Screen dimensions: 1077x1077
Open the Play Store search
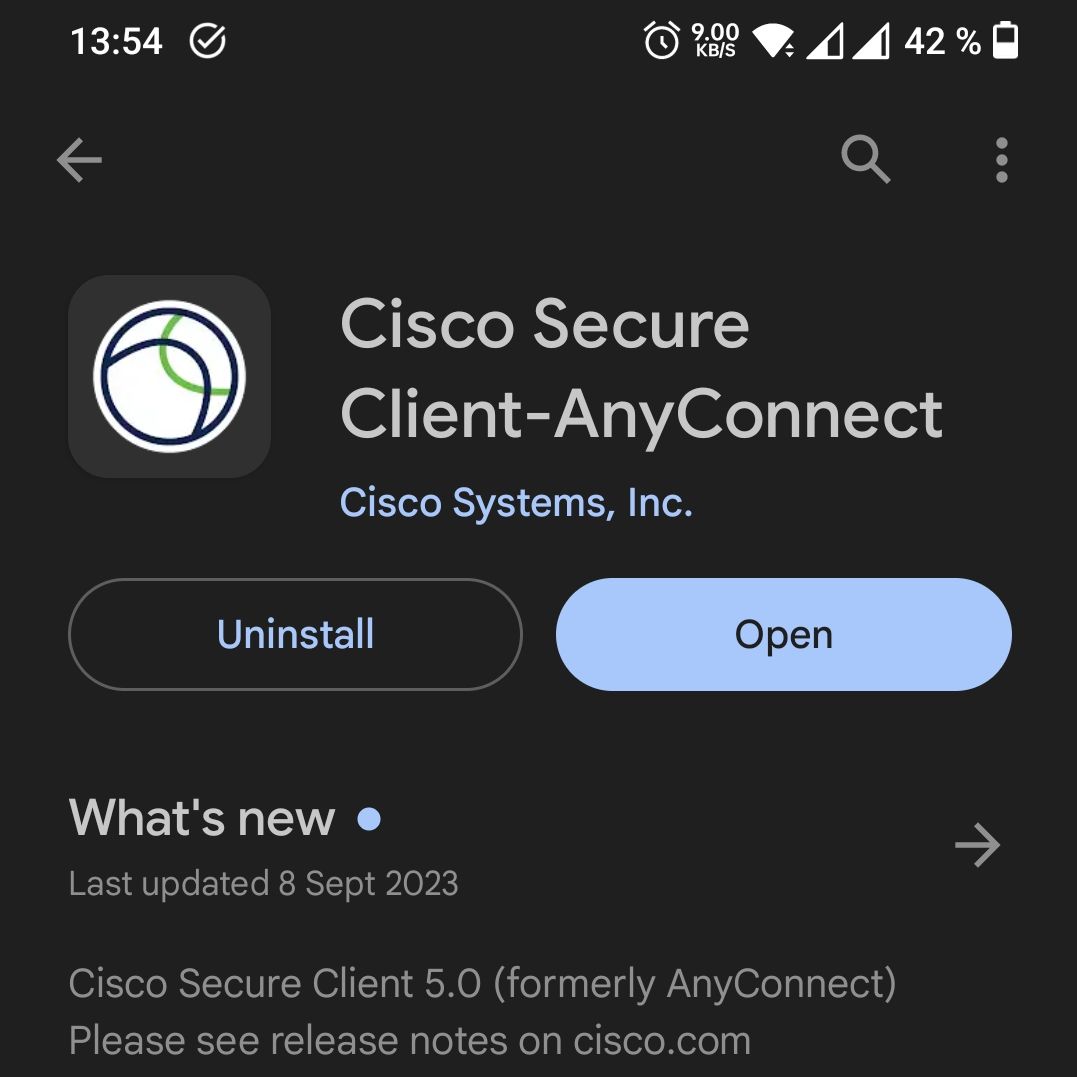pos(865,160)
